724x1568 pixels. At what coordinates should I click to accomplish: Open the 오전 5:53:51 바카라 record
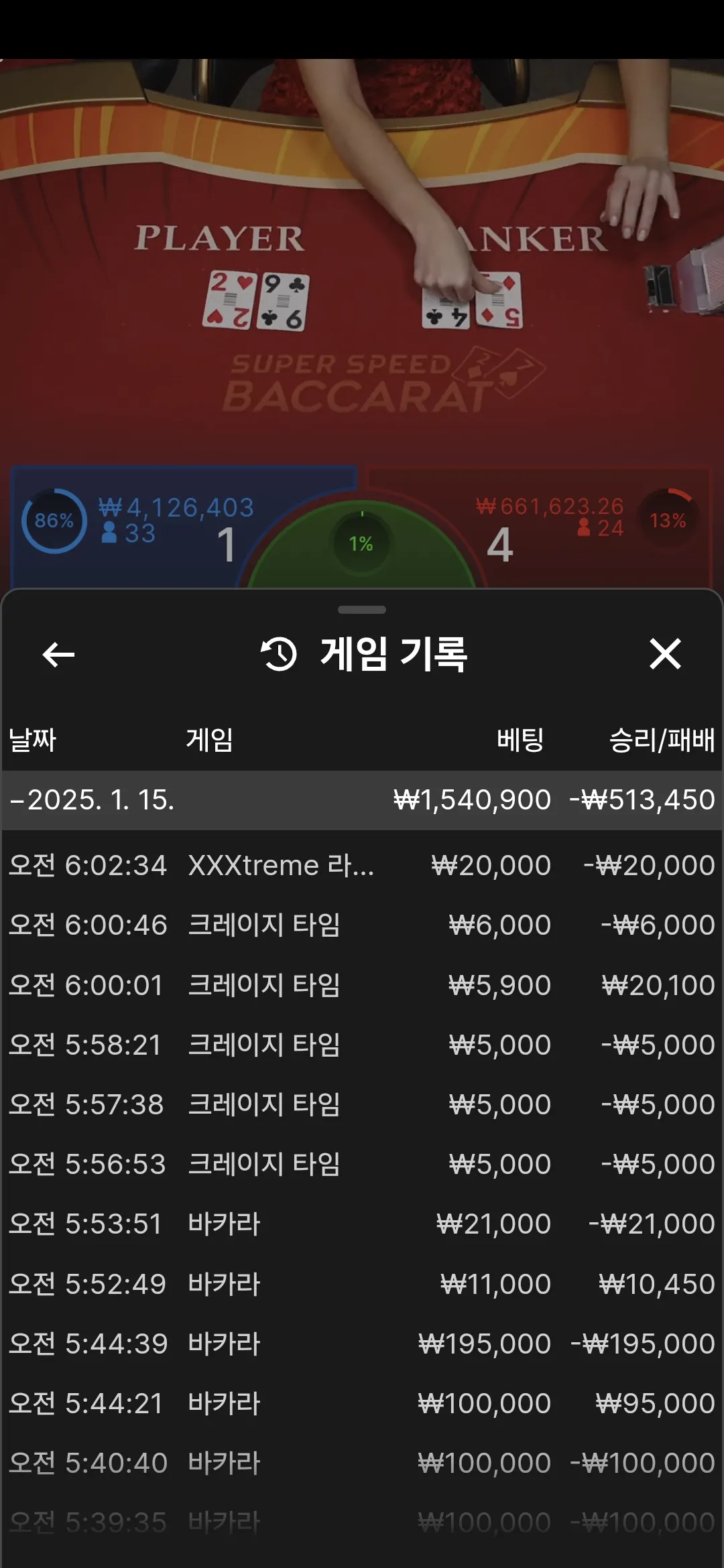(362, 1224)
